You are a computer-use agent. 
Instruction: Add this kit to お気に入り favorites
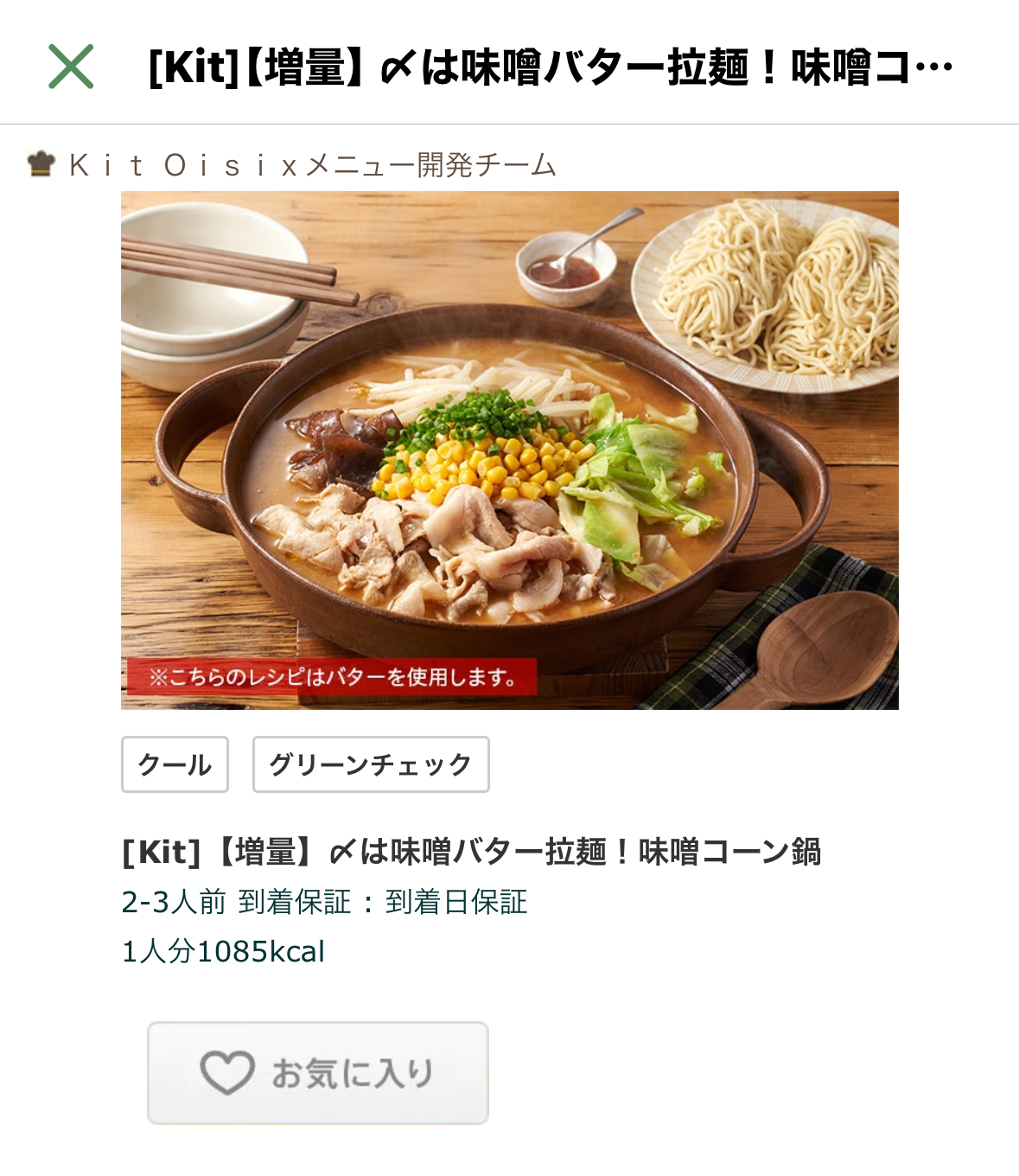coord(317,1072)
